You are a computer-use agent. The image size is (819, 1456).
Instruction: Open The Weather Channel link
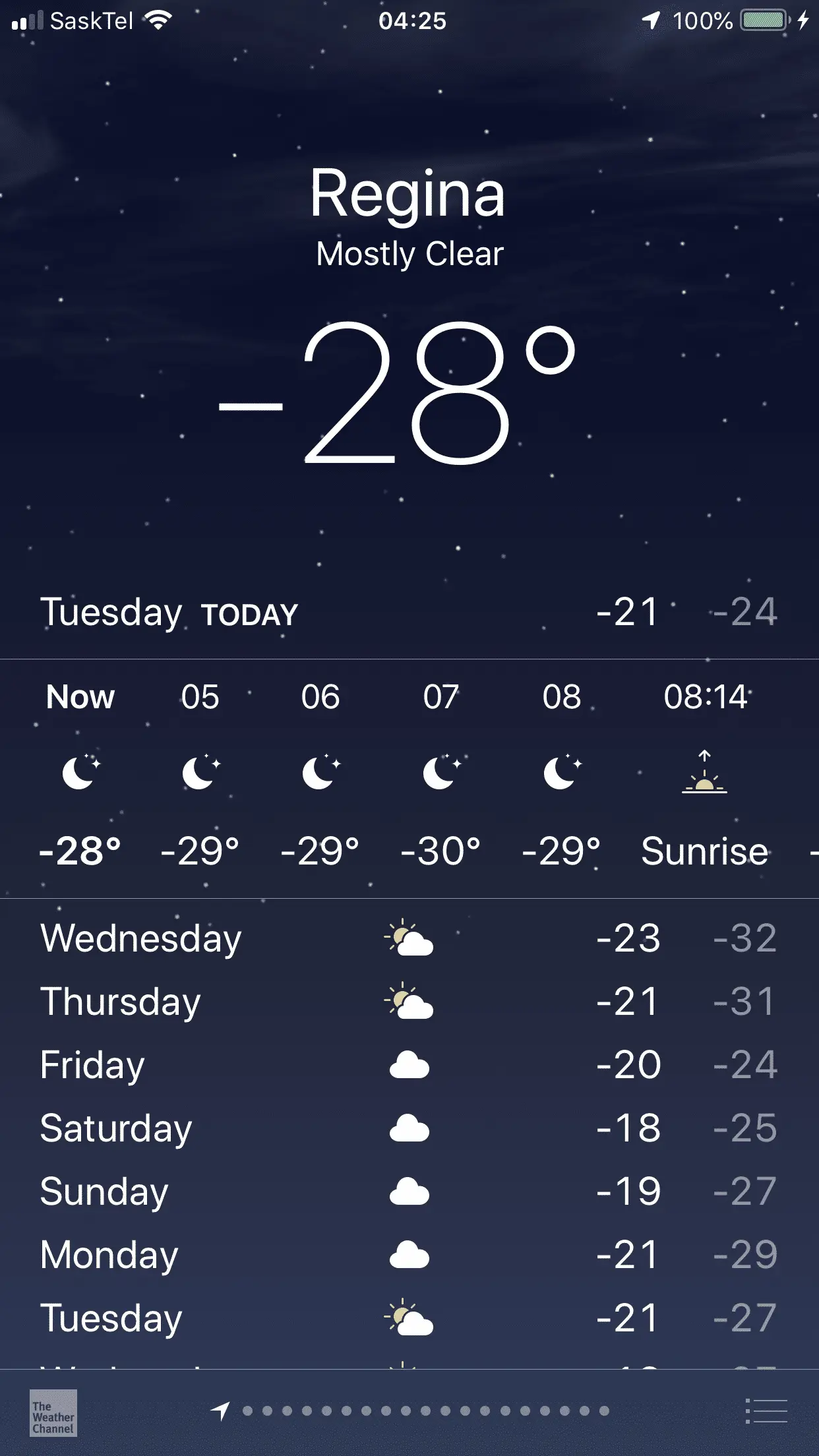pyautogui.click(x=53, y=1412)
